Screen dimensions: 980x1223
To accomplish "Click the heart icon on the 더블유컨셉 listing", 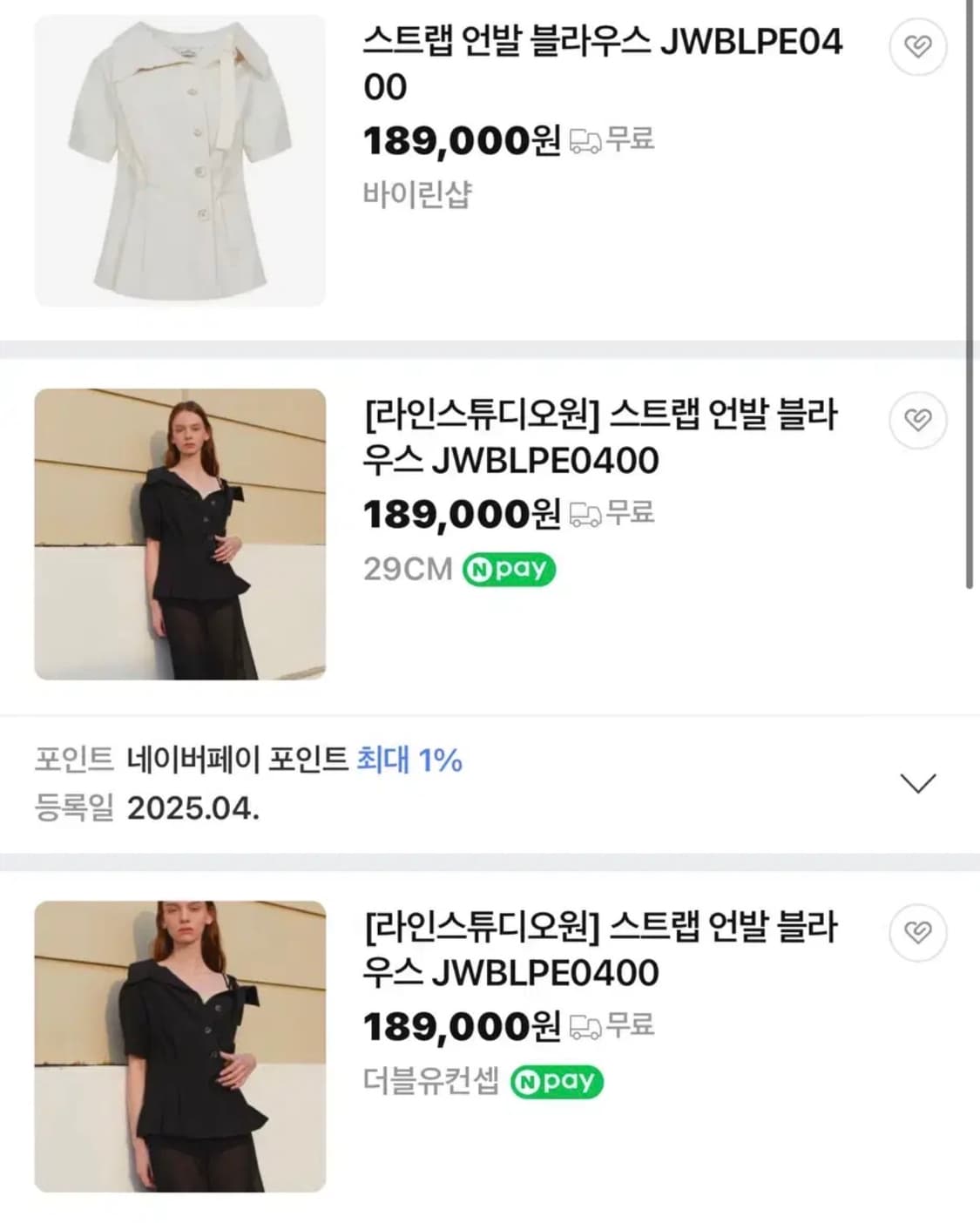I will [x=918, y=932].
